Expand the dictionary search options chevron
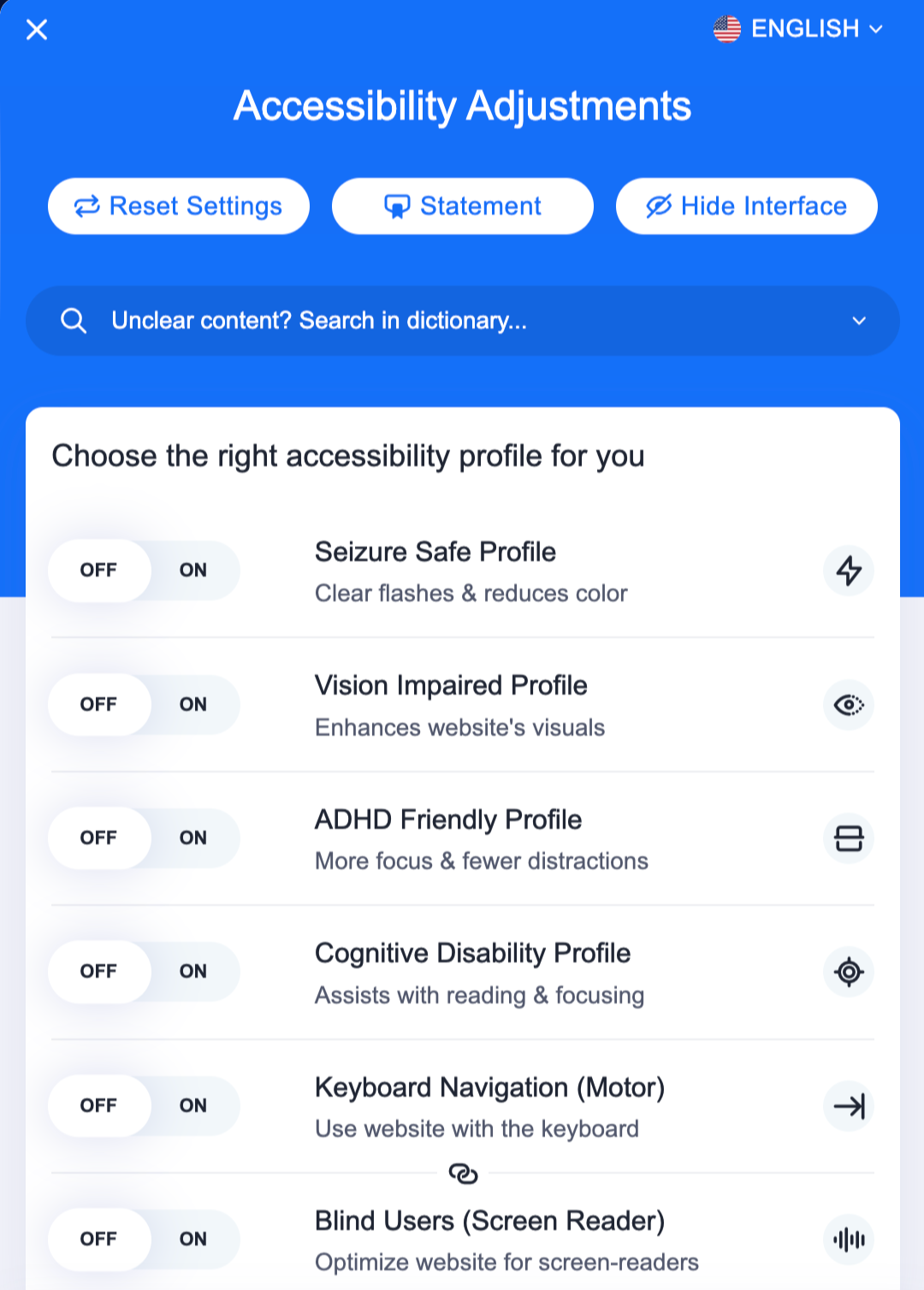924x1290 pixels. click(x=858, y=321)
